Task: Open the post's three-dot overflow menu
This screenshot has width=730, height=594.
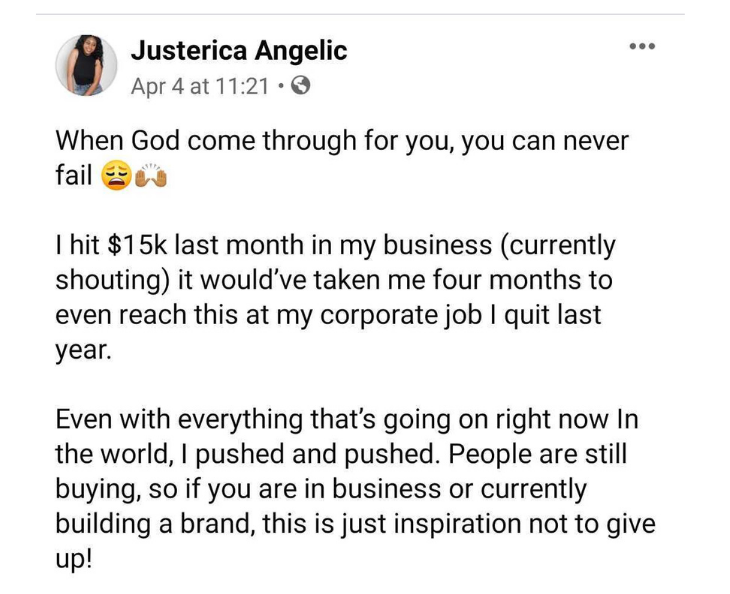Action: [642, 47]
